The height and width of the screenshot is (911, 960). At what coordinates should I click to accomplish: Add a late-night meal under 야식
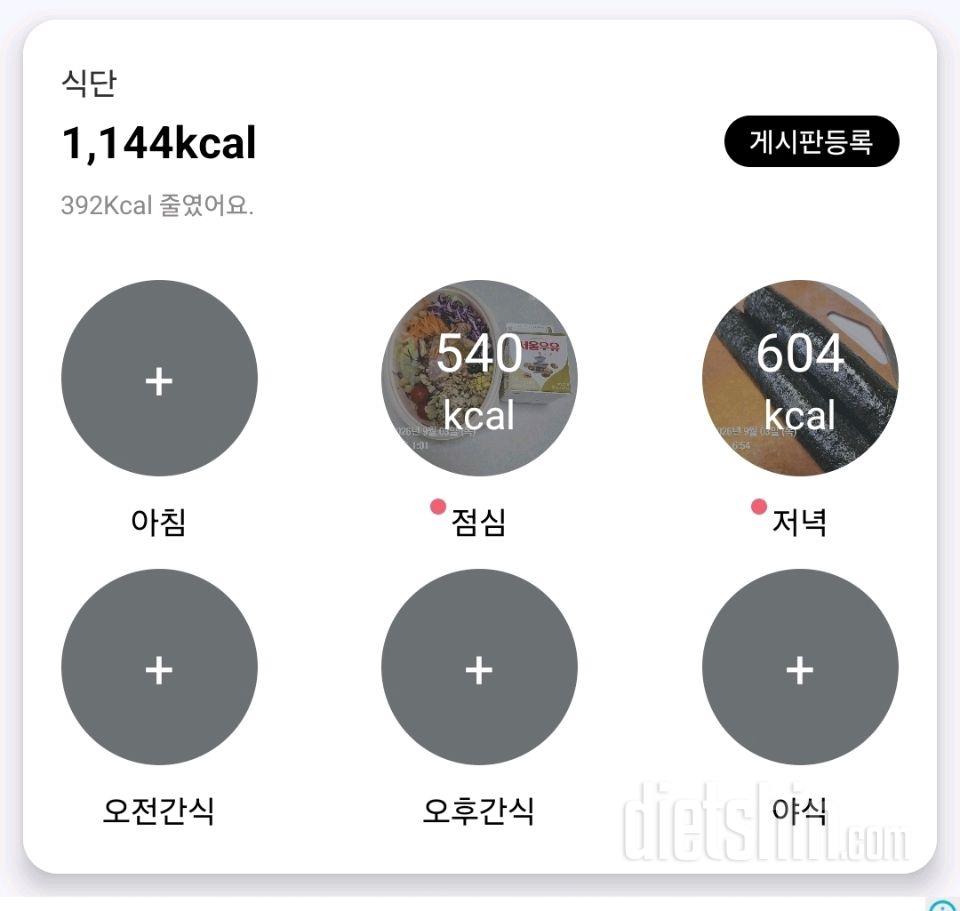pyautogui.click(x=800, y=667)
